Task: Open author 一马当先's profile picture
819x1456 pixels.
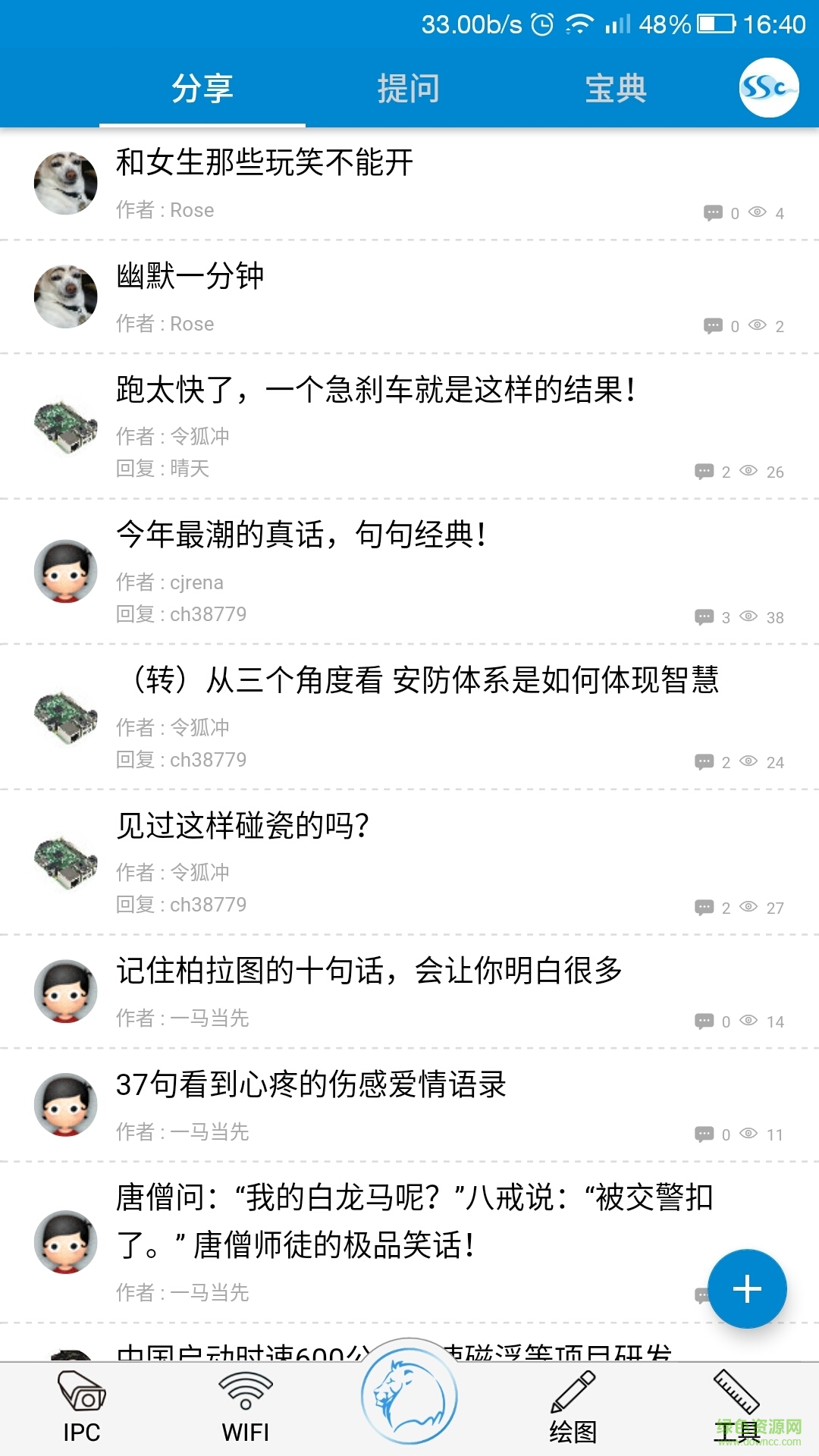Action: tap(65, 990)
